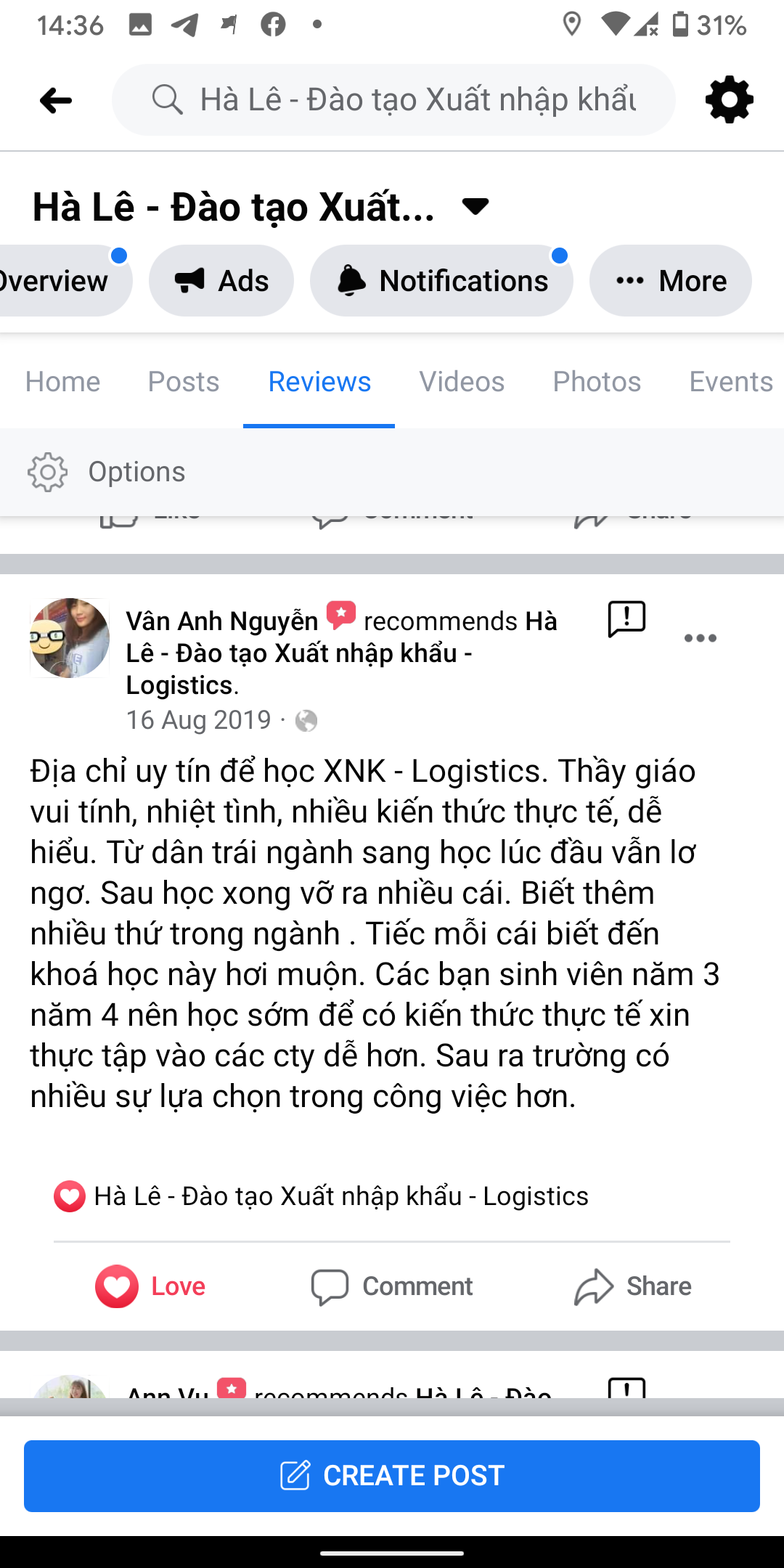Open overflow menu on Vân Anh's review
This screenshot has width=784, height=1568.
pos(700,638)
